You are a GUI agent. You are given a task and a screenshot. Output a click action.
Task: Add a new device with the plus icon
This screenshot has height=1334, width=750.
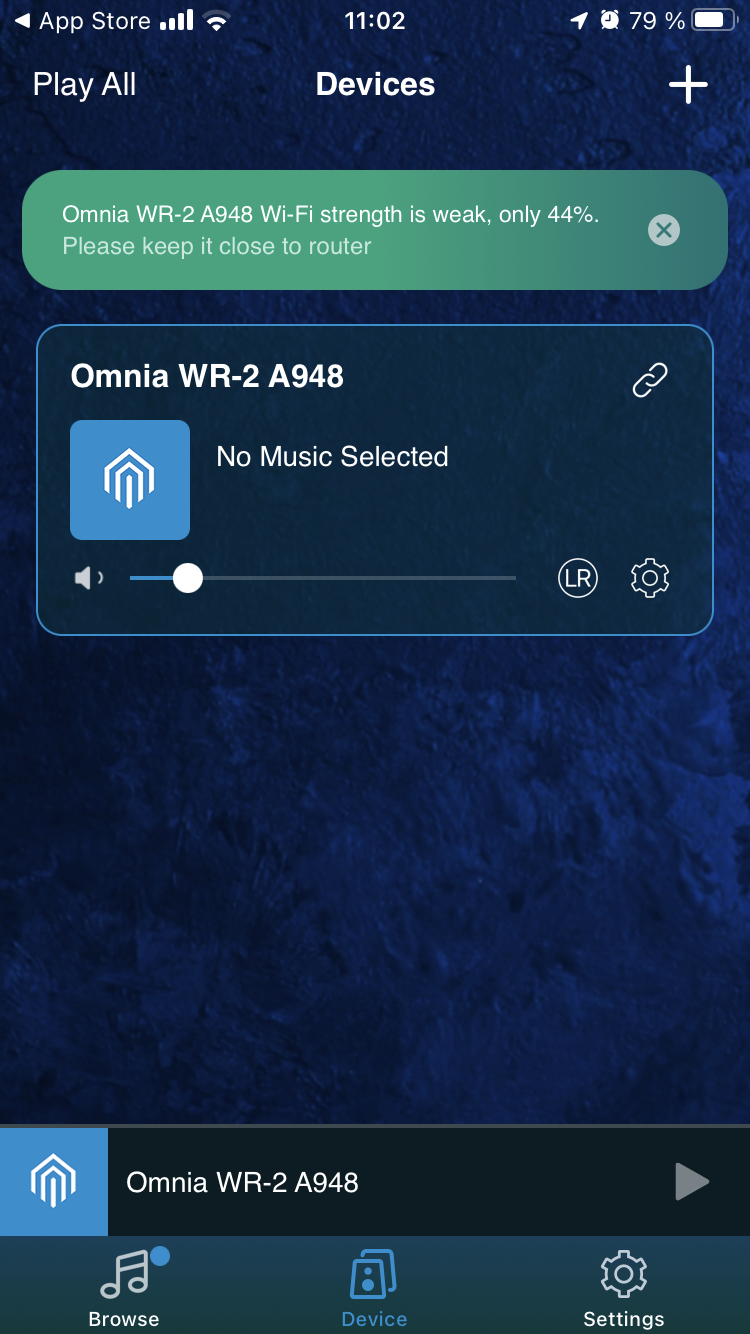(688, 85)
